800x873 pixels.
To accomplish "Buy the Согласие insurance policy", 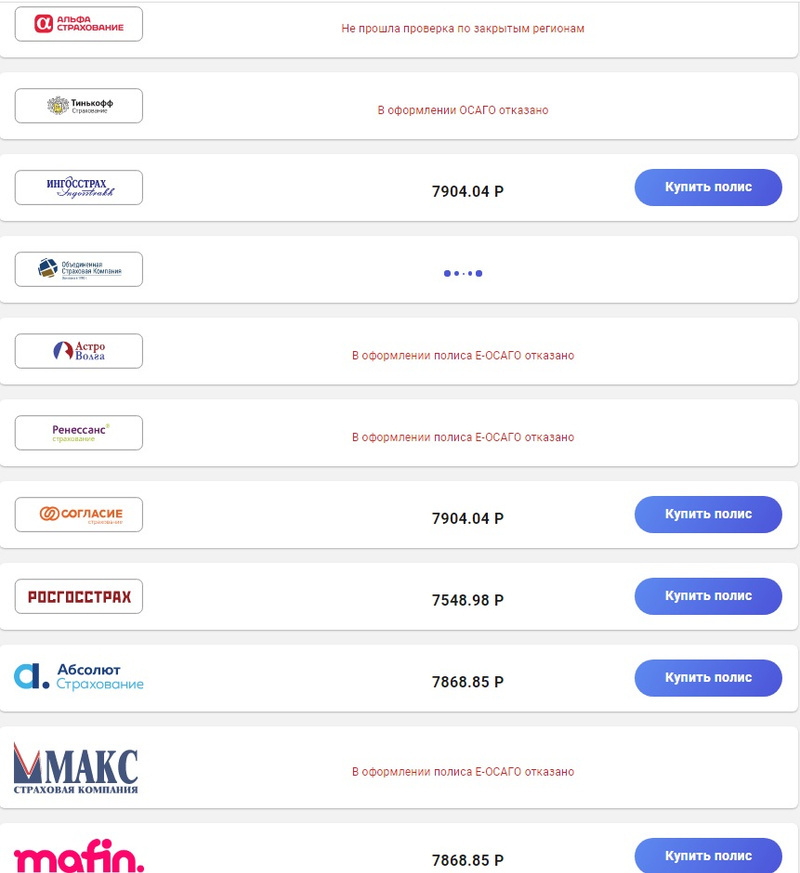I will [708, 514].
